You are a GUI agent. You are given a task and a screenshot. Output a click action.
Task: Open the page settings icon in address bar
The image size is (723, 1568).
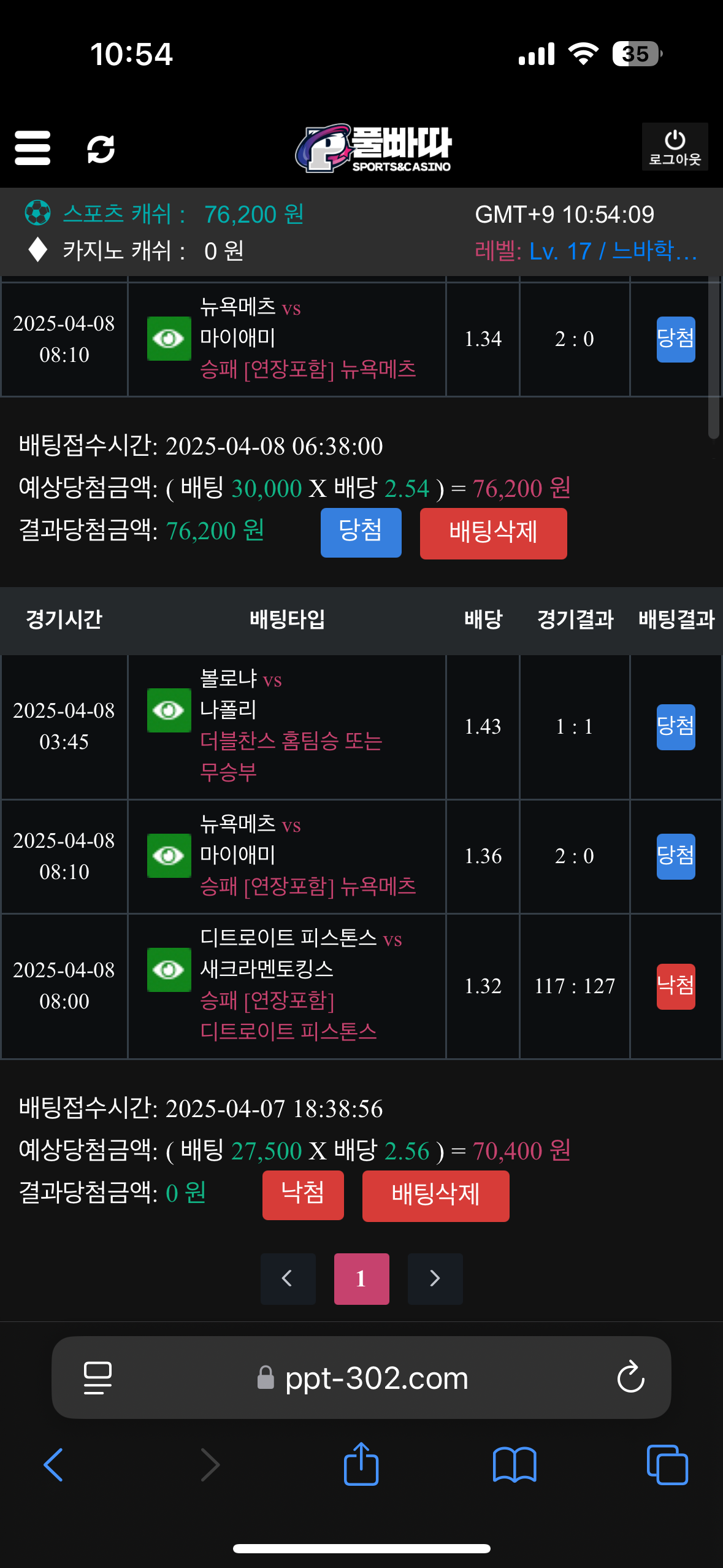click(98, 1378)
